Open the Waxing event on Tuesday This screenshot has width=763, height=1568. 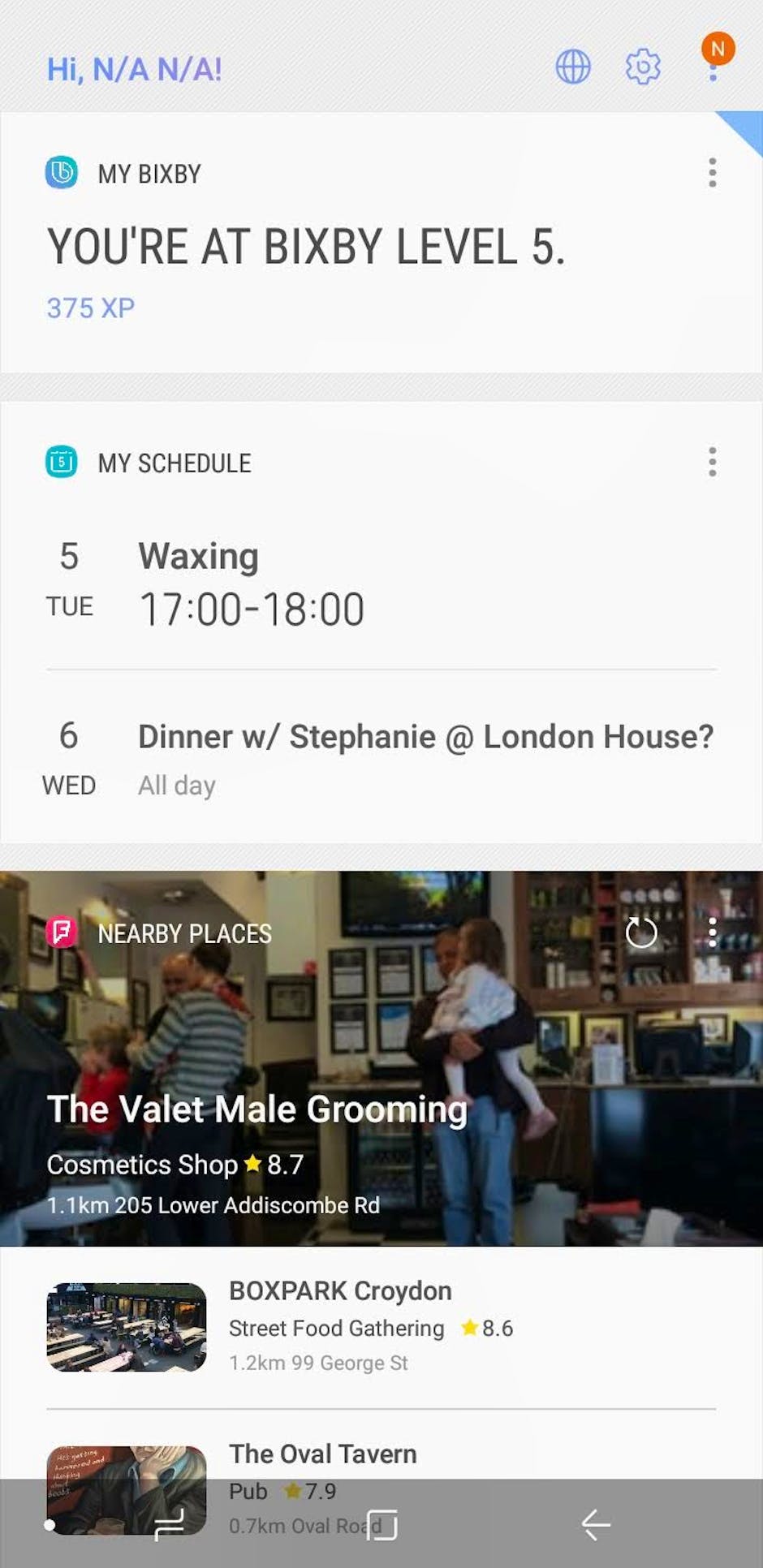[x=381, y=583]
